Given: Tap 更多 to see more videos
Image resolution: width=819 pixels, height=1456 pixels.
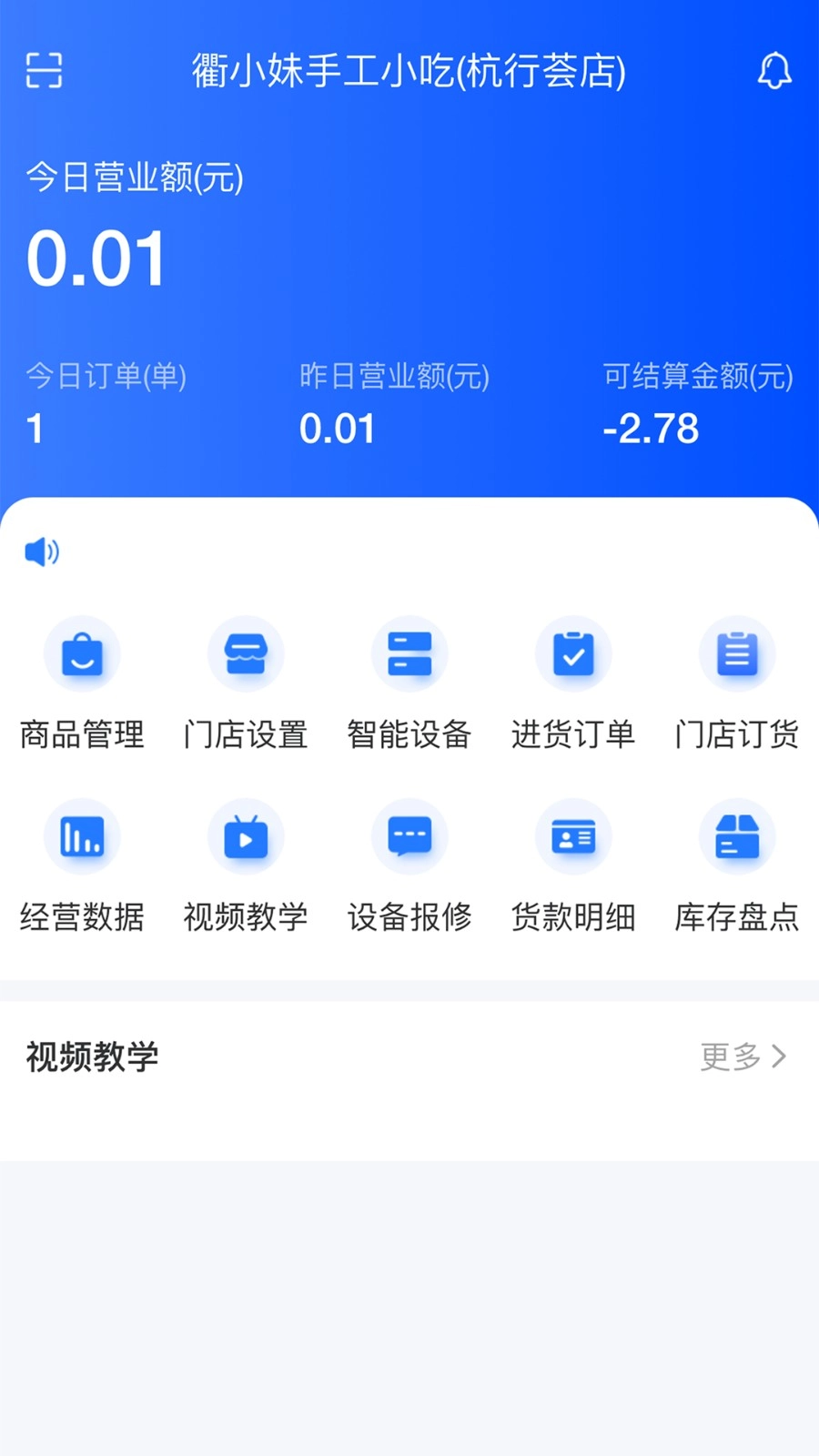Looking at the screenshot, I should pyautogui.click(x=743, y=1057).
